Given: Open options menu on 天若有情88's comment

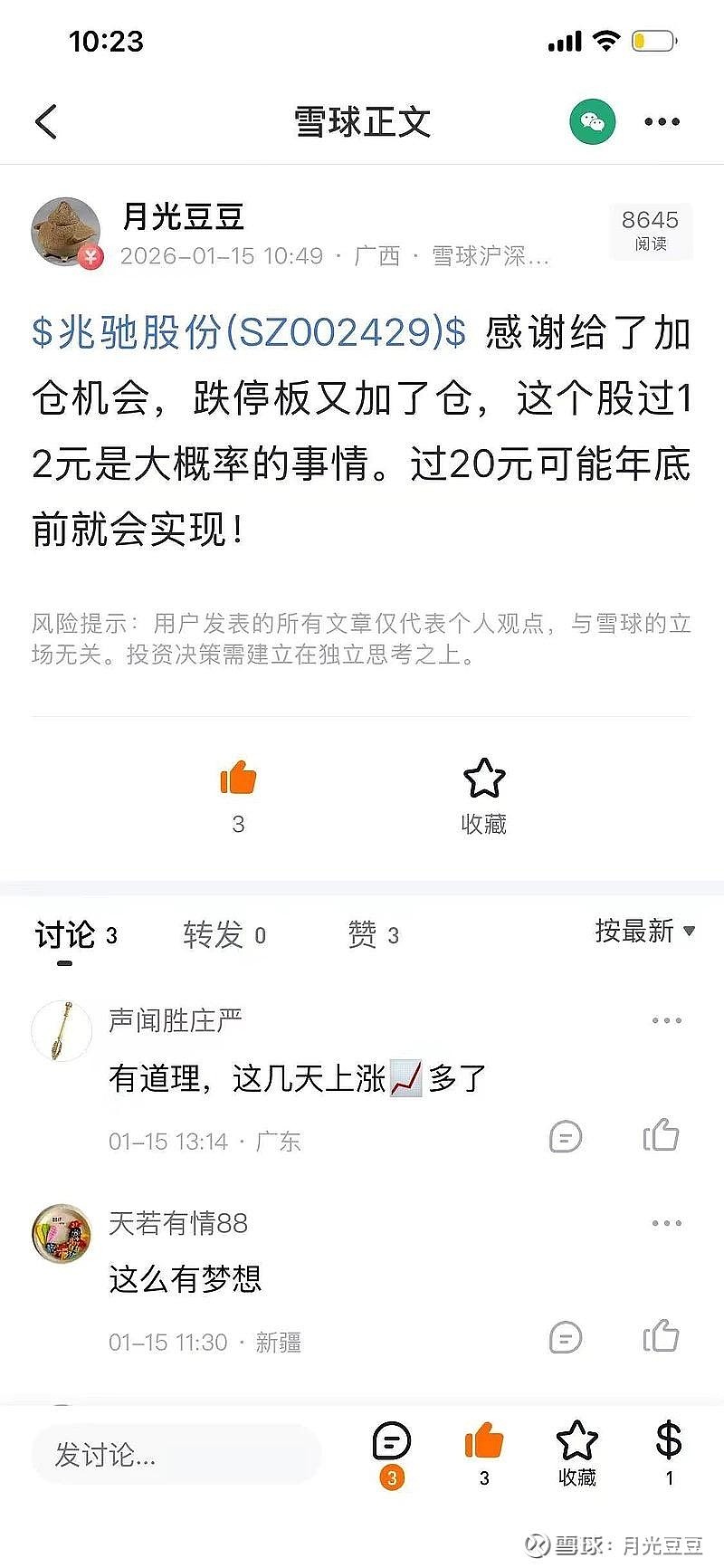Looking at the screenshot, I should [x=666, y=1222].
